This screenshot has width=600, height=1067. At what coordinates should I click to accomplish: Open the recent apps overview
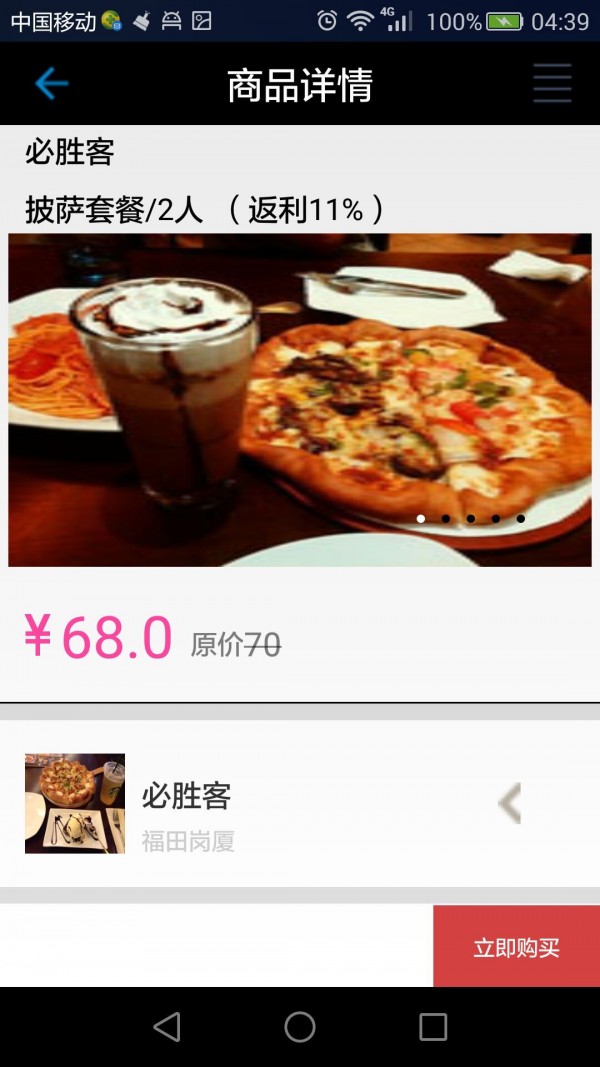click(433, 1027)
